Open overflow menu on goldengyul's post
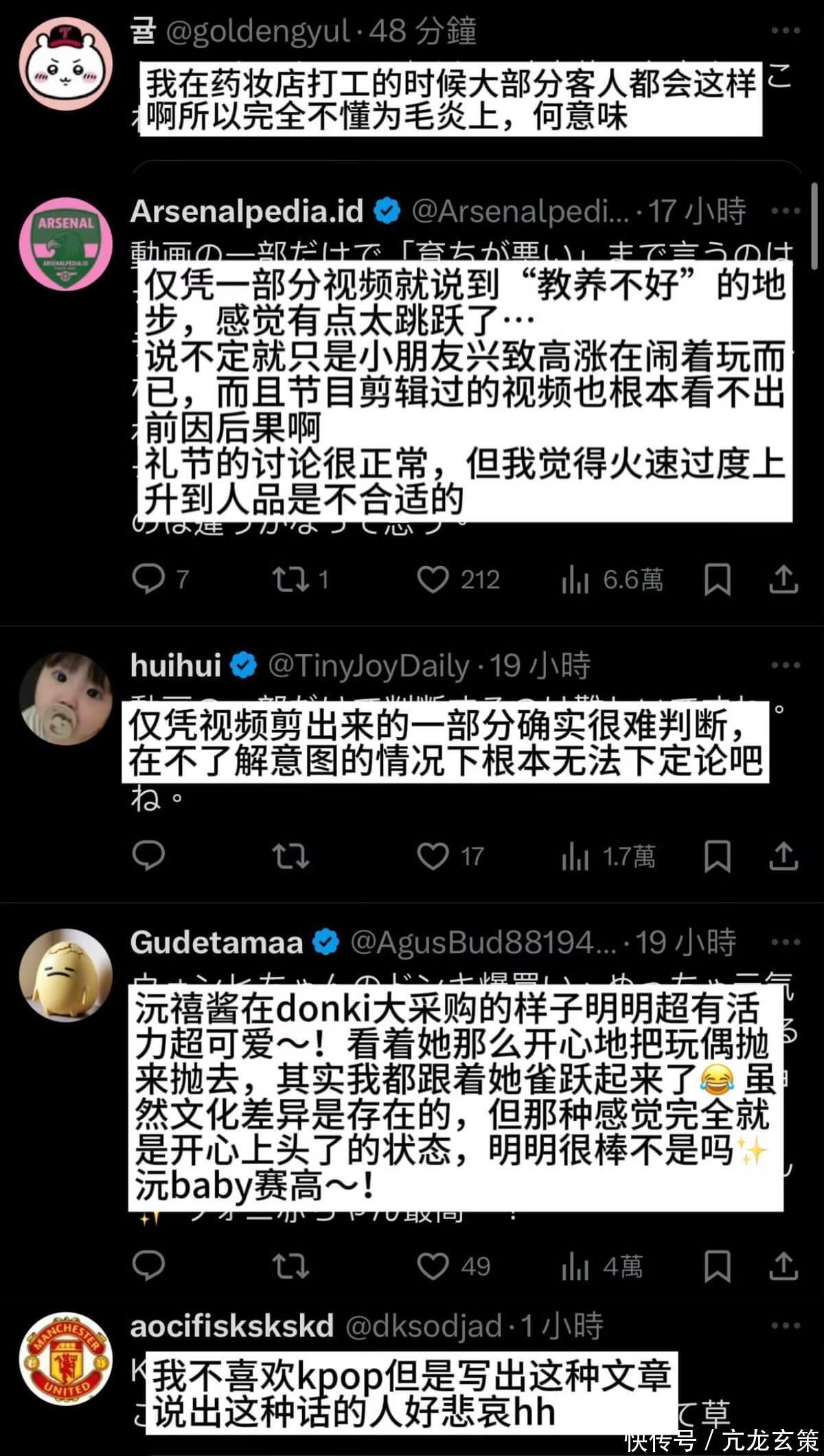 click(x=786, y=31)
